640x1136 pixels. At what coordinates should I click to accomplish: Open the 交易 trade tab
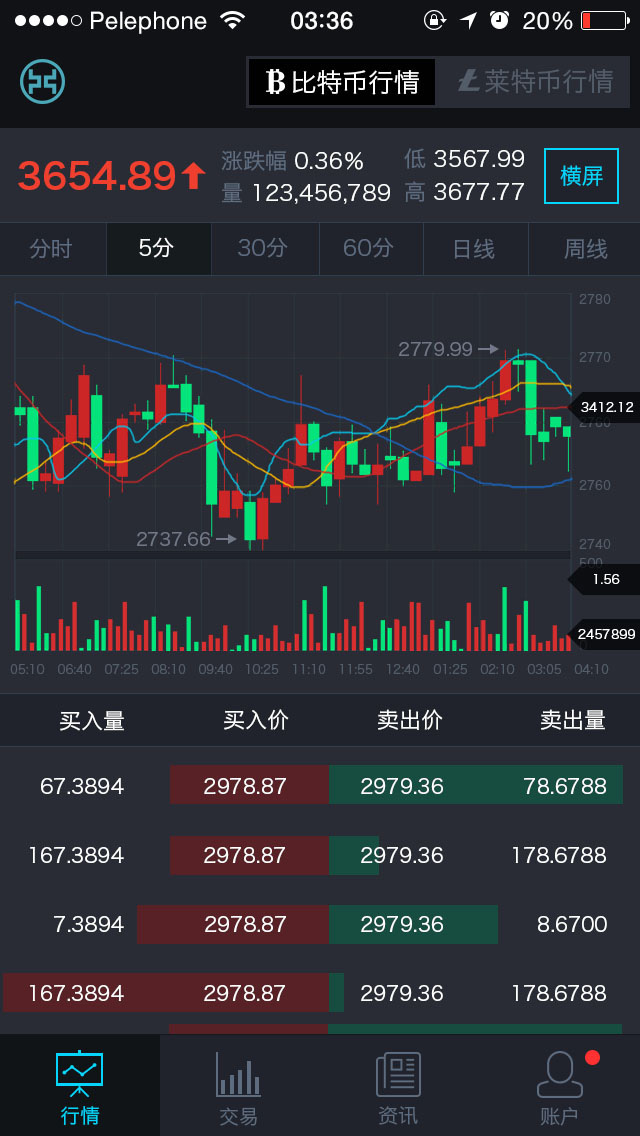click(239, 1088)
